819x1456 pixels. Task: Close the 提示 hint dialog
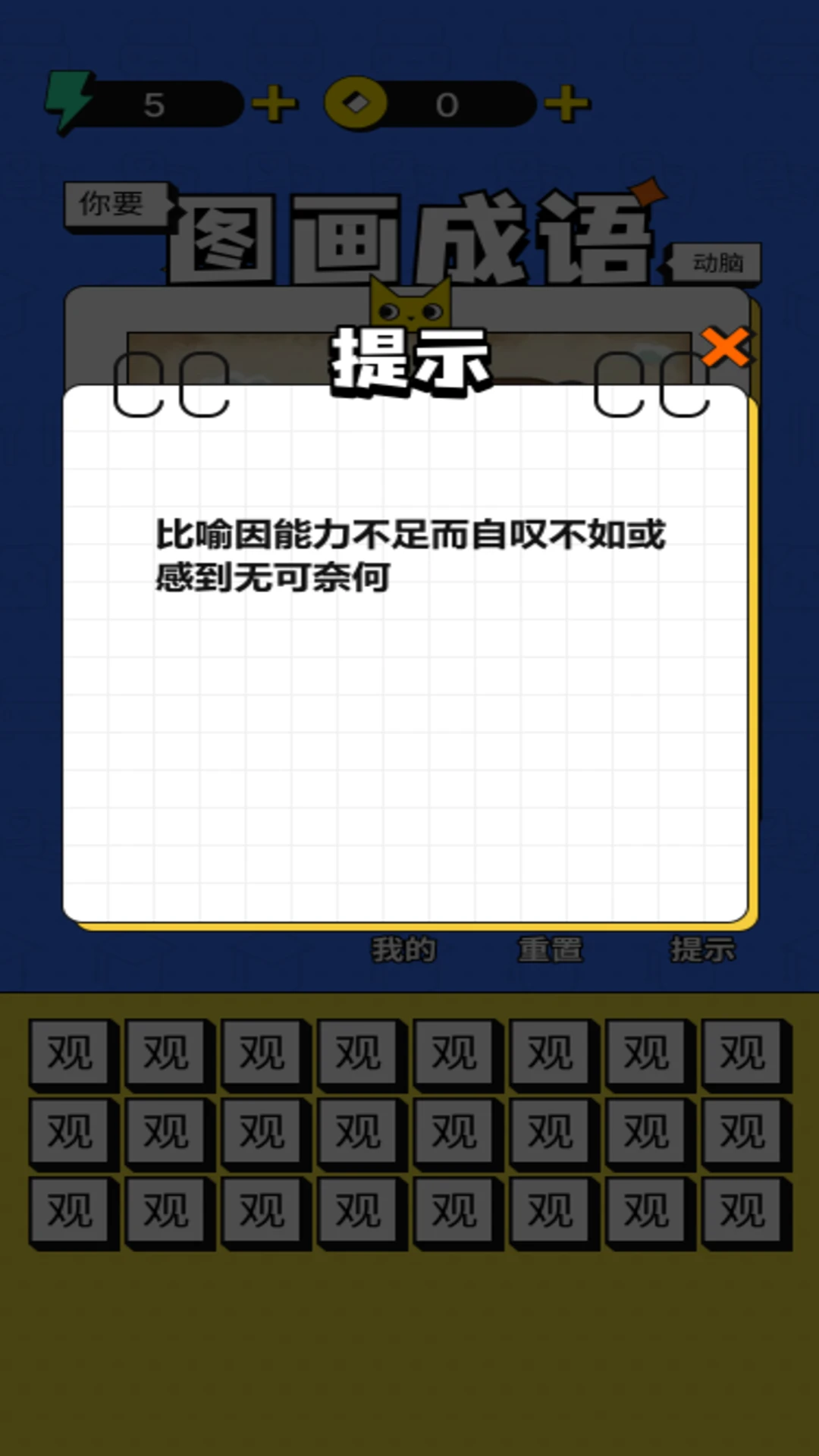724,348
